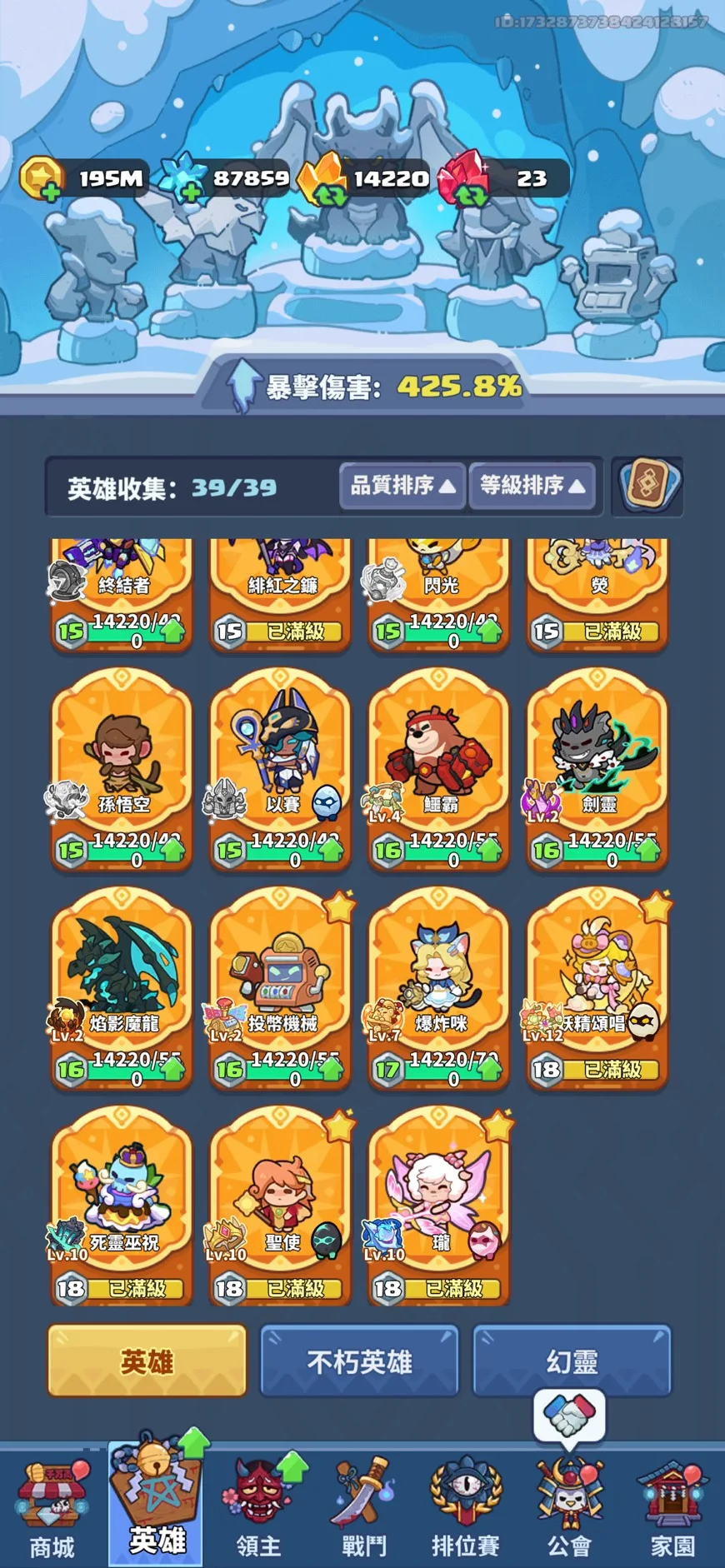The height and width of the screenshot is (1568, 725).
Task: Open the 死靈巫祝 hero card
Action: (x=122, y=1207)
